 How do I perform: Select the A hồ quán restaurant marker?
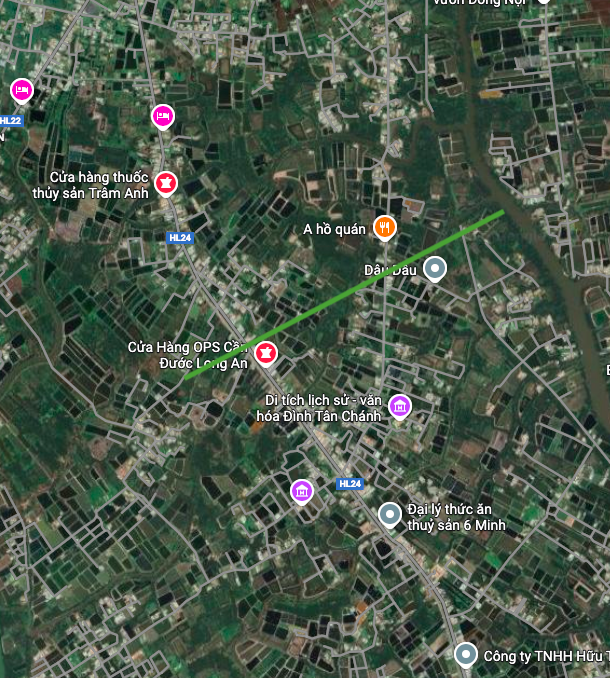point(385,228)
